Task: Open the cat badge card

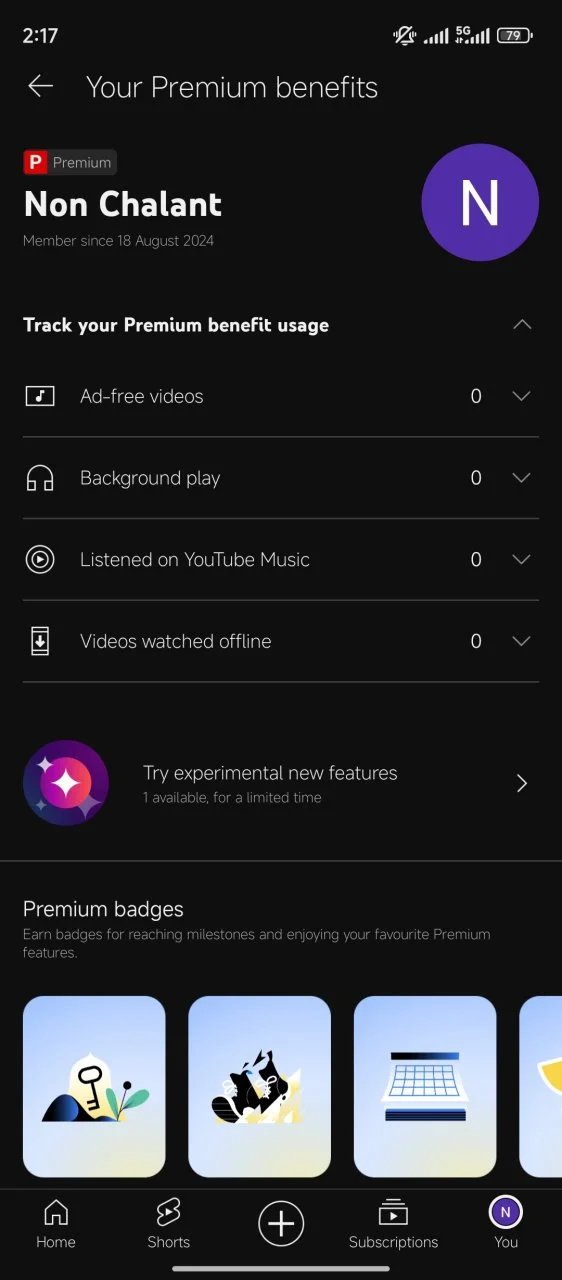Action: [x=259, y=1086]
